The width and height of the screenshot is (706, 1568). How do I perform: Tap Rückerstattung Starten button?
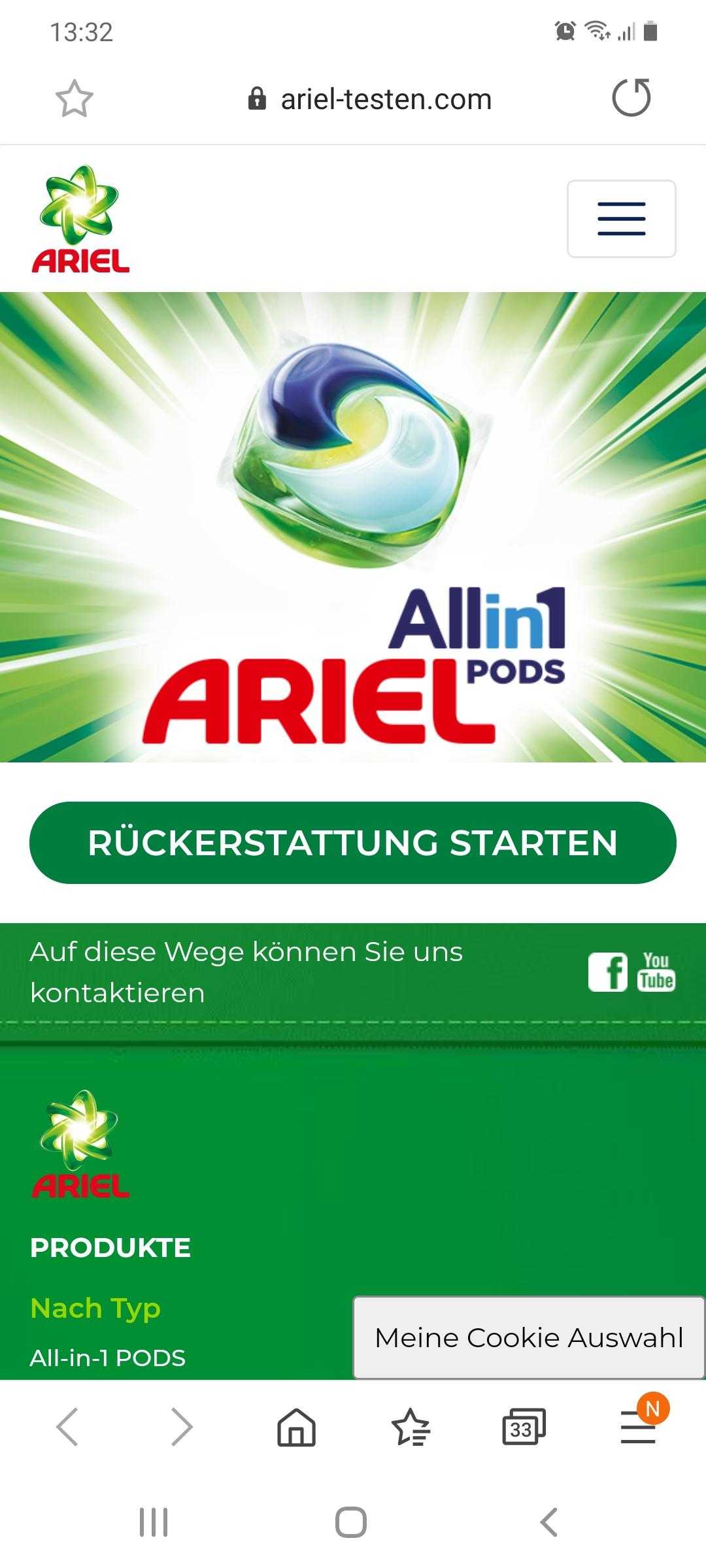pyautogui.click(x=353, y=843)
